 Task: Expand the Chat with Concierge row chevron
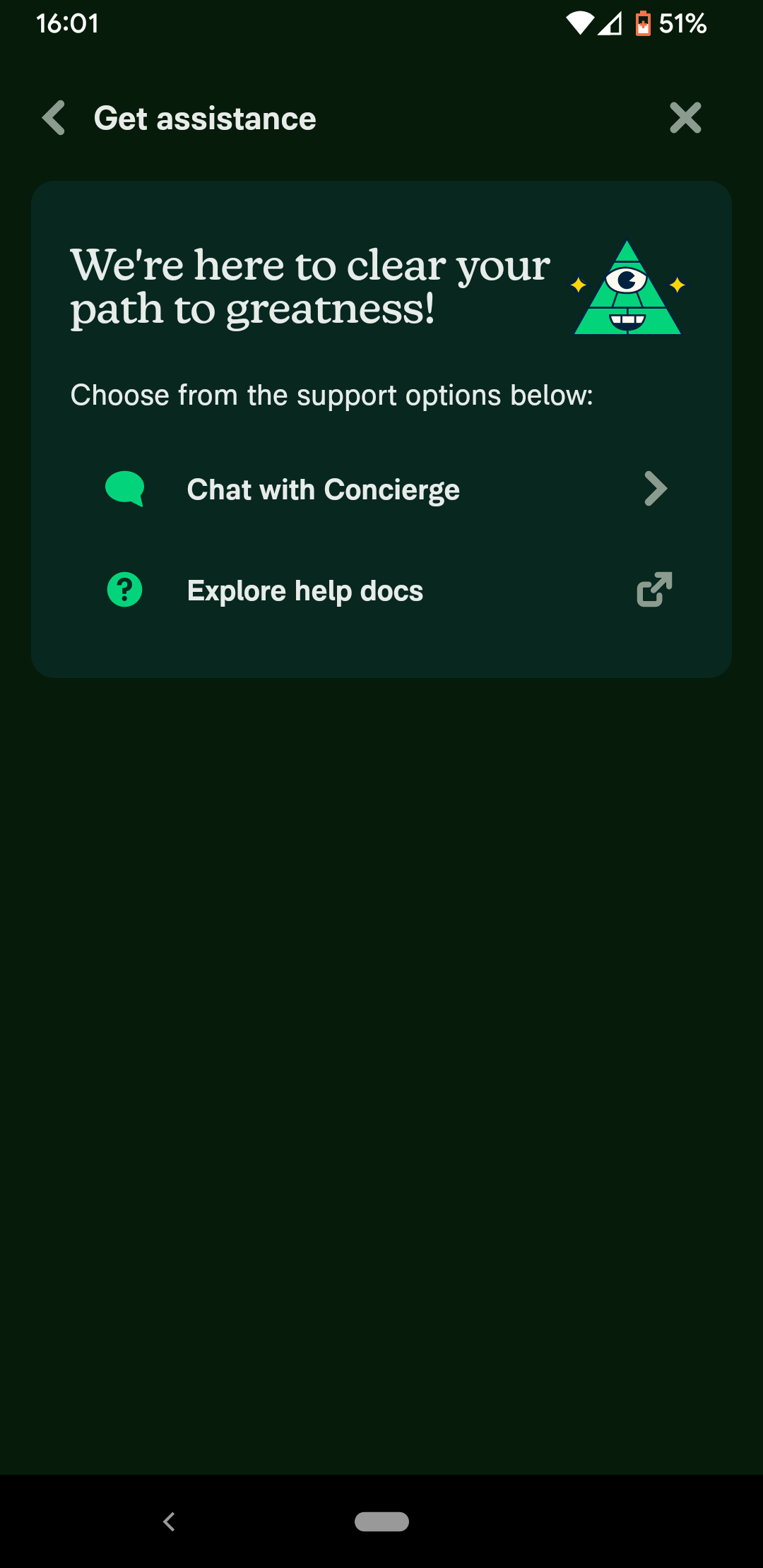[654, 488]
